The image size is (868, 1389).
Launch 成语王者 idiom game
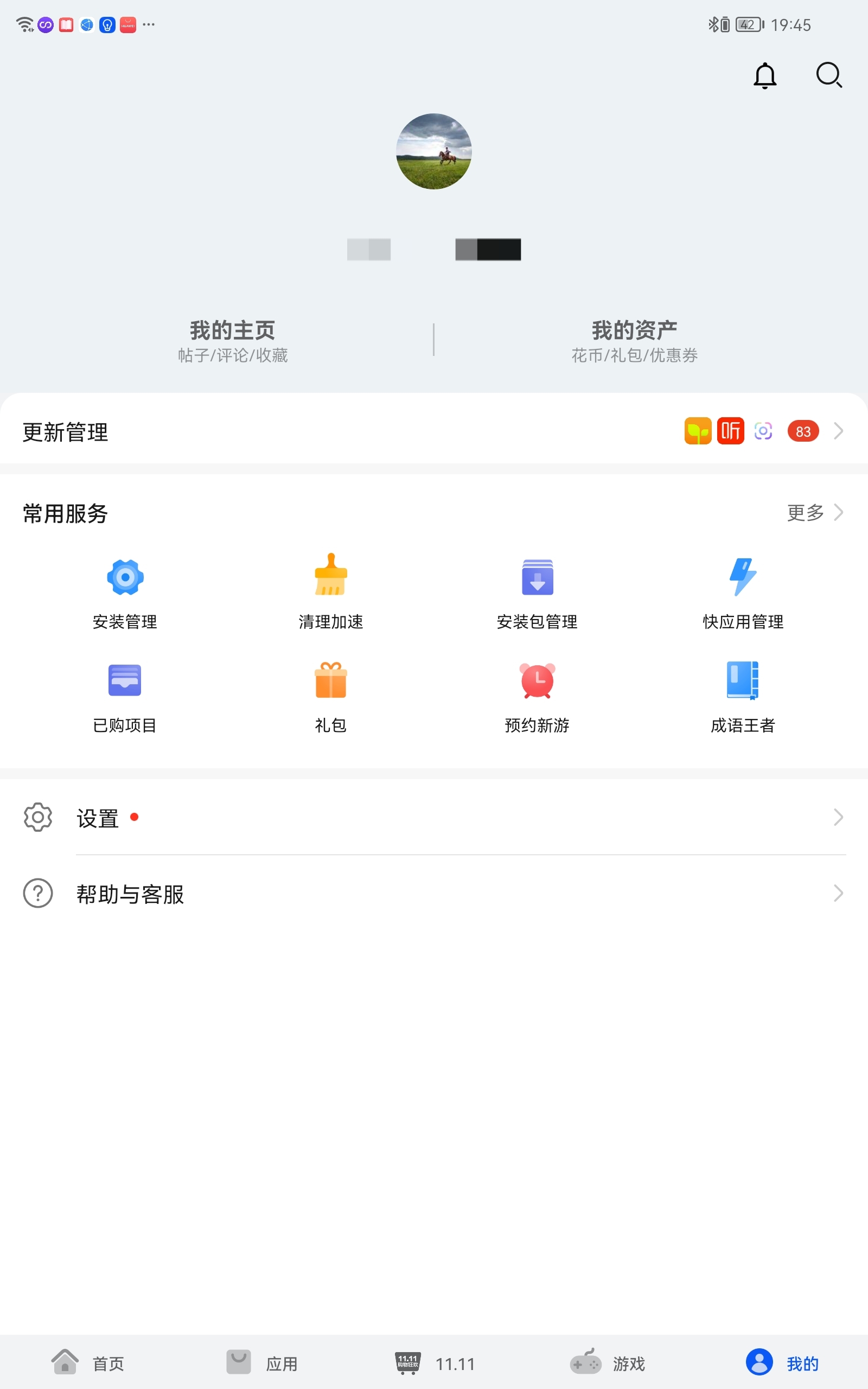point(743,696)
